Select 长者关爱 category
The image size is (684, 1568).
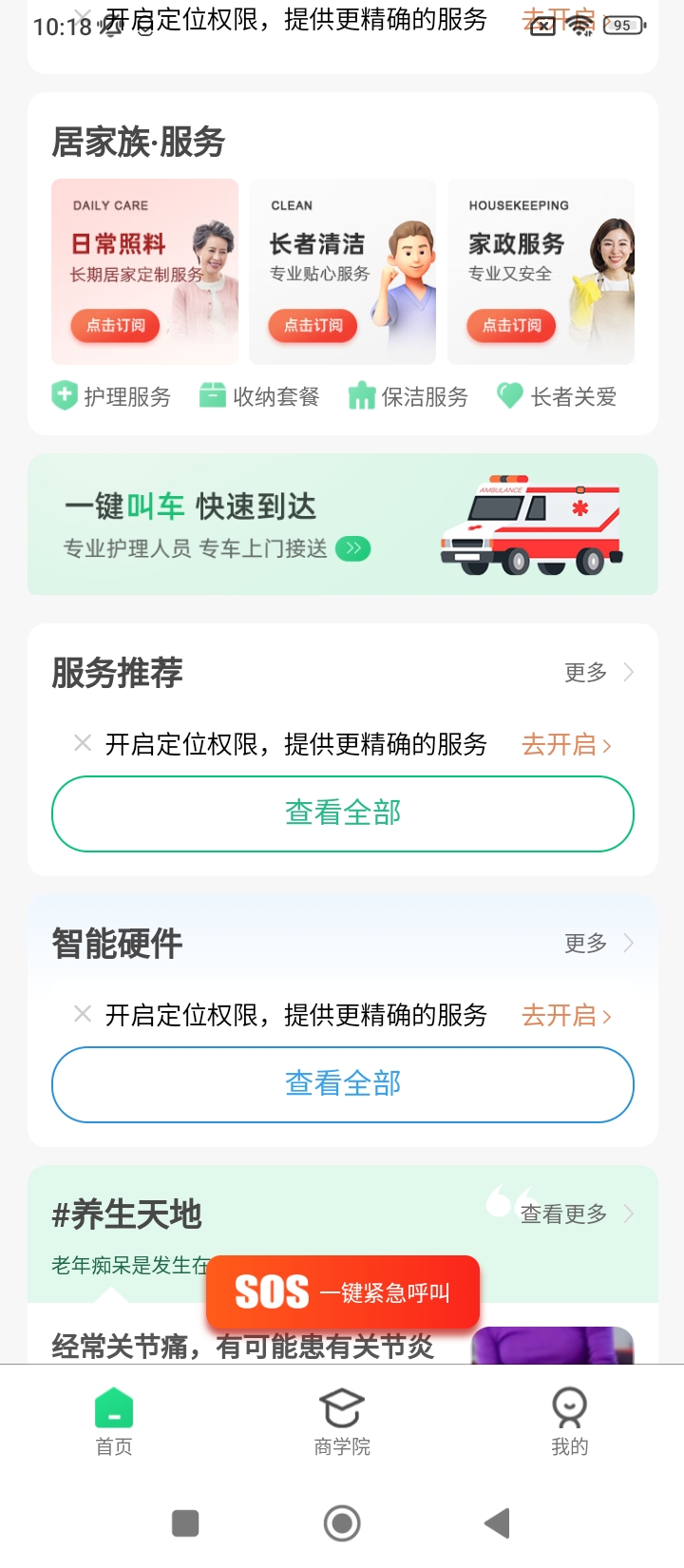[558, 396]
